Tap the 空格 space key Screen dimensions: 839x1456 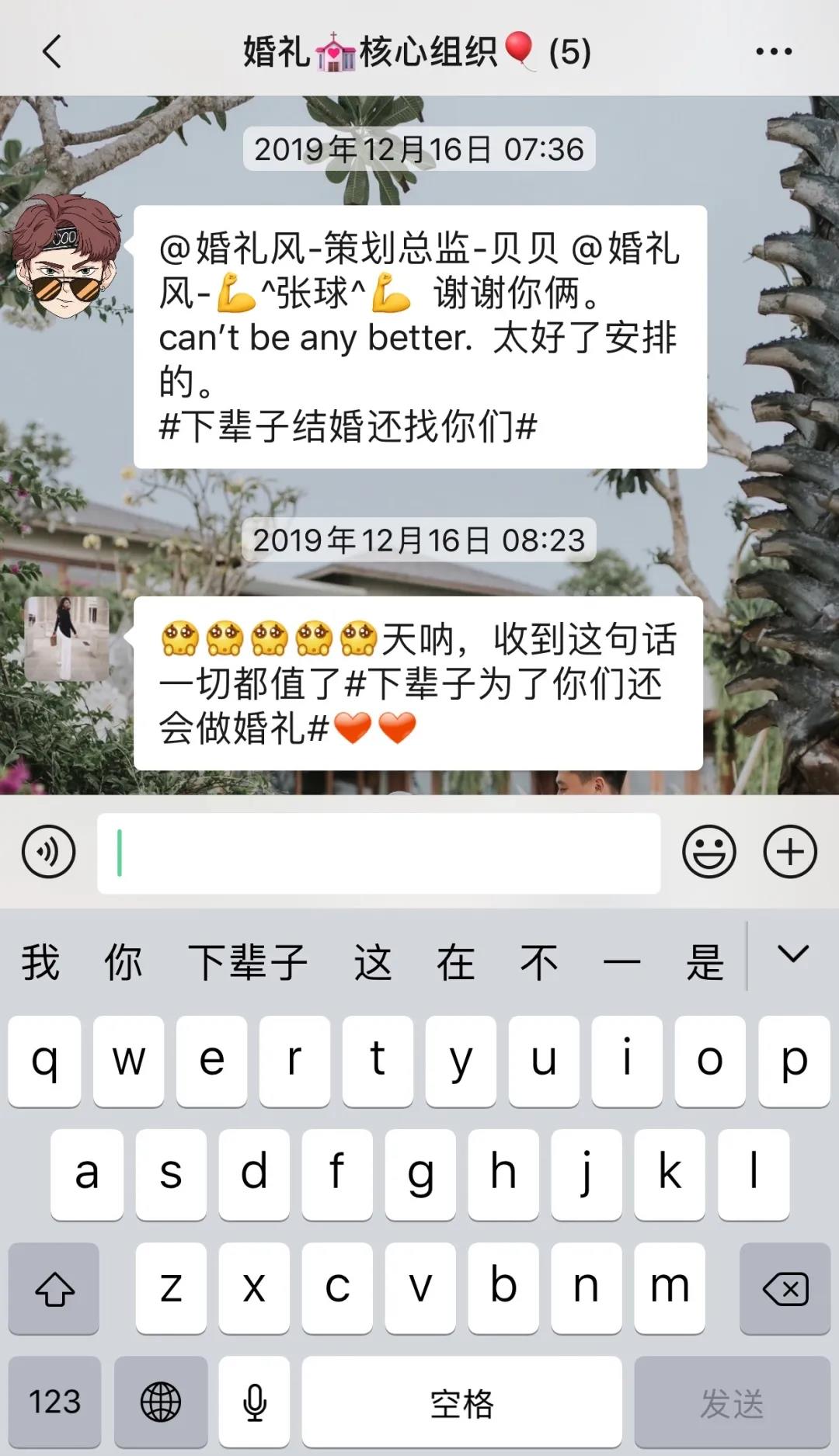coord(461,1402)
